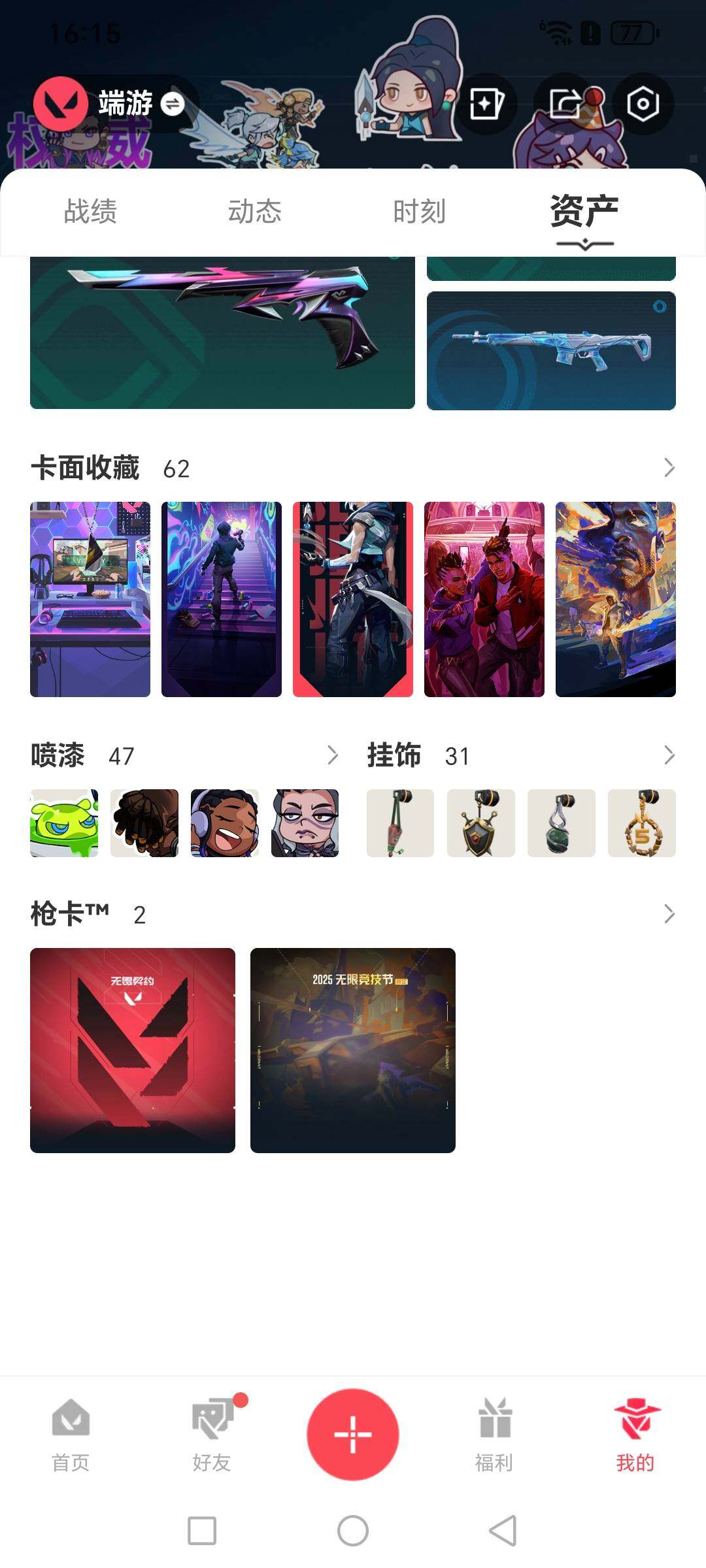Expand the 枪卡 section

pyautogui.click(x=669, y=914)
